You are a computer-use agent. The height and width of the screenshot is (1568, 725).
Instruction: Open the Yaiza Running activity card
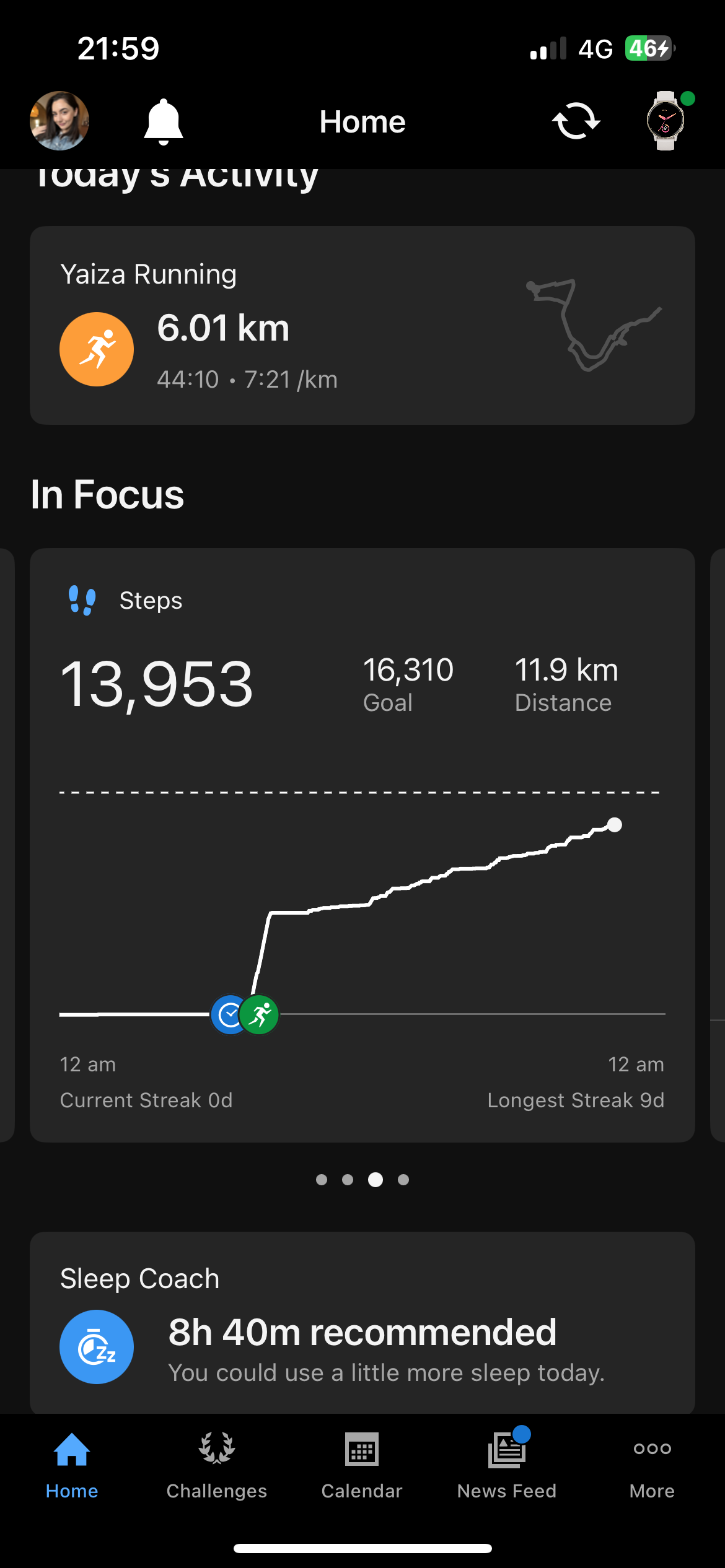coord(362,325)
